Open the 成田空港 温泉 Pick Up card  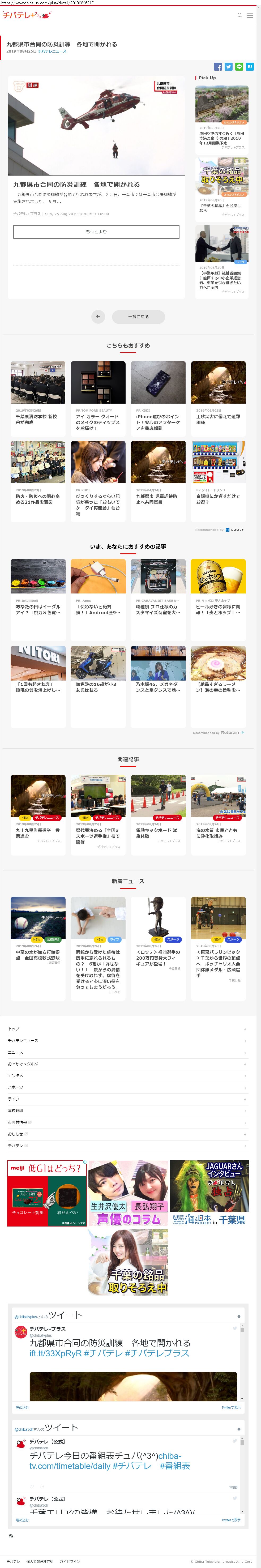tap(221, 118)
